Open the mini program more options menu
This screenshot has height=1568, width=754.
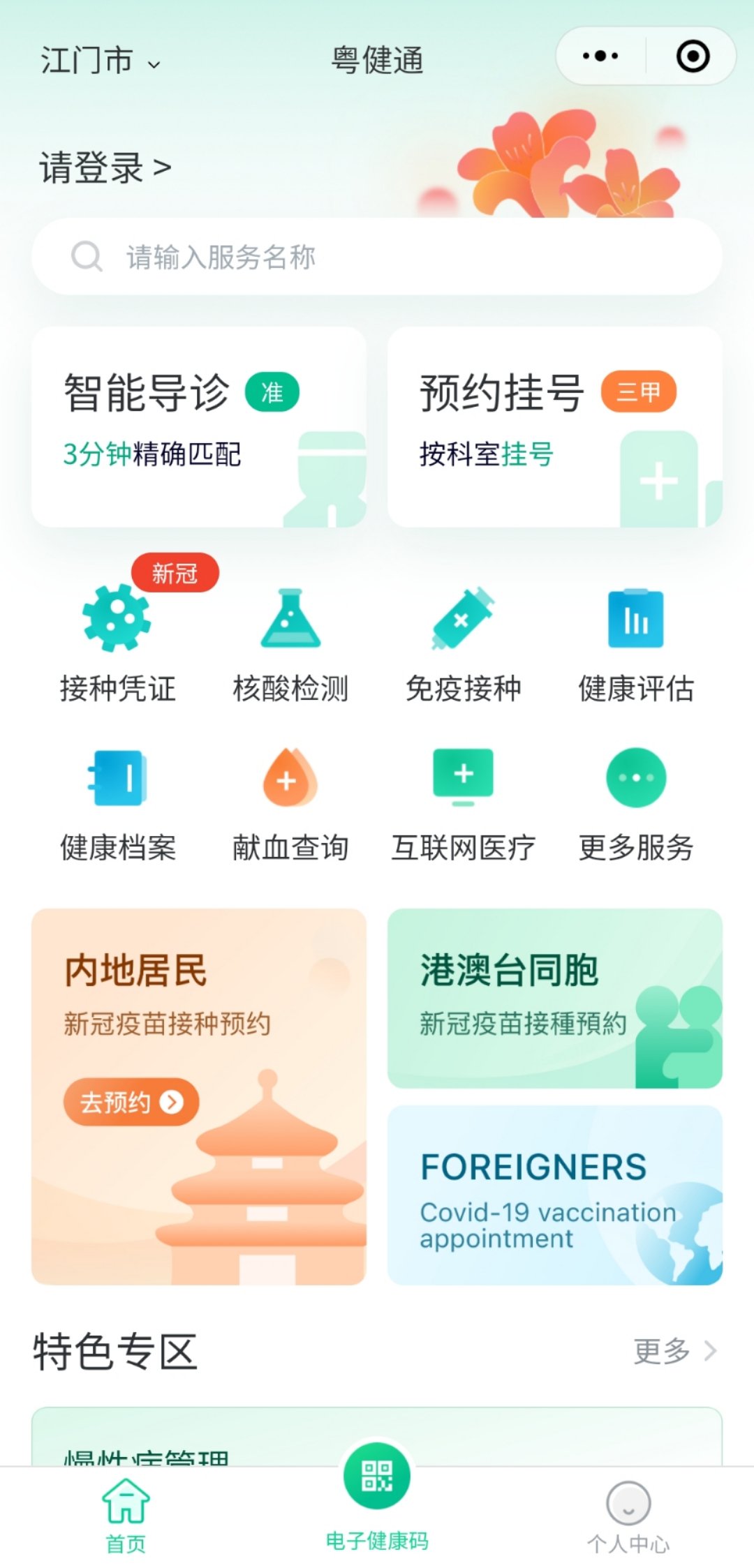click(600, 57)
